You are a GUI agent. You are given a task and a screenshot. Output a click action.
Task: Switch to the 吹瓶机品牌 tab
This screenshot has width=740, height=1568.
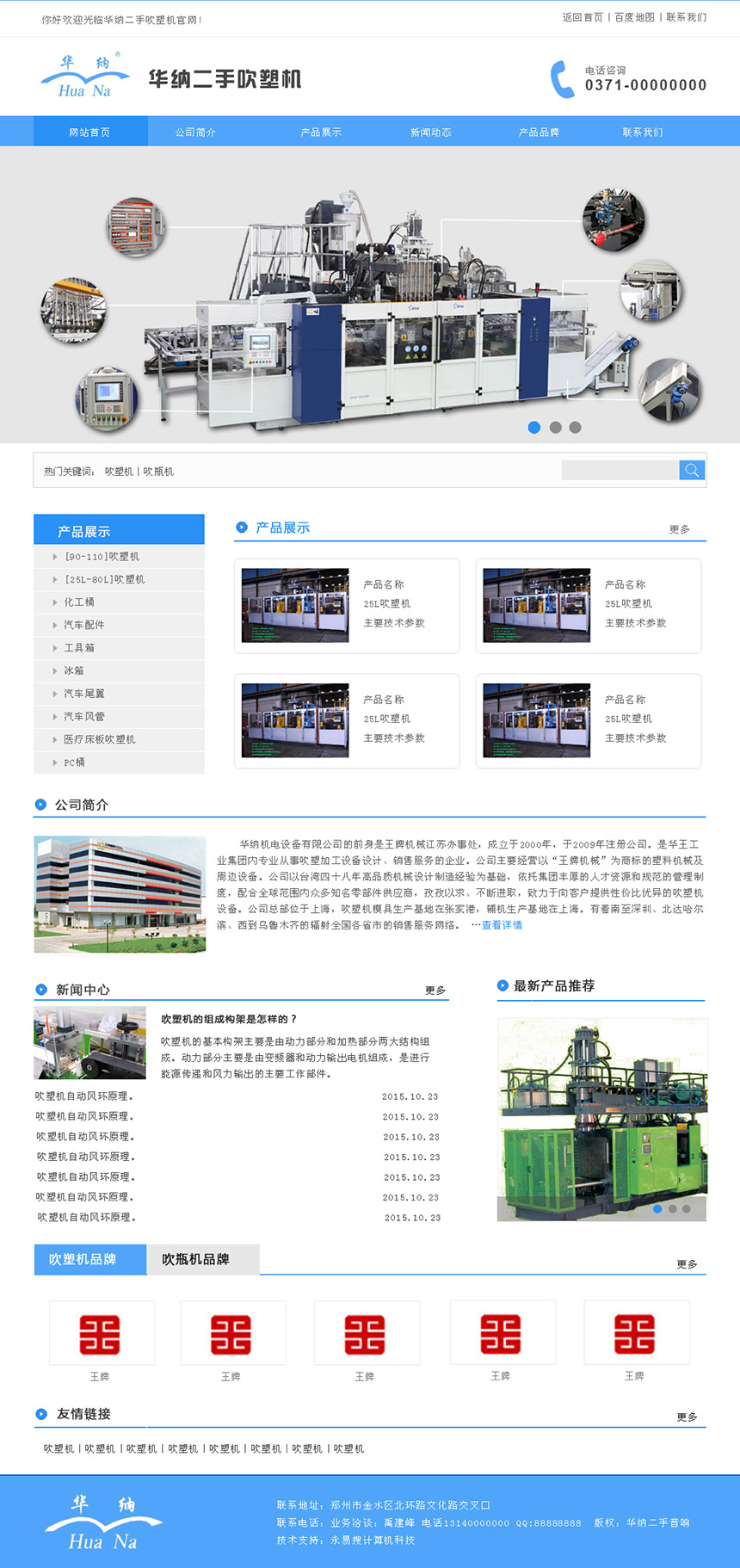coord(196,1259)
